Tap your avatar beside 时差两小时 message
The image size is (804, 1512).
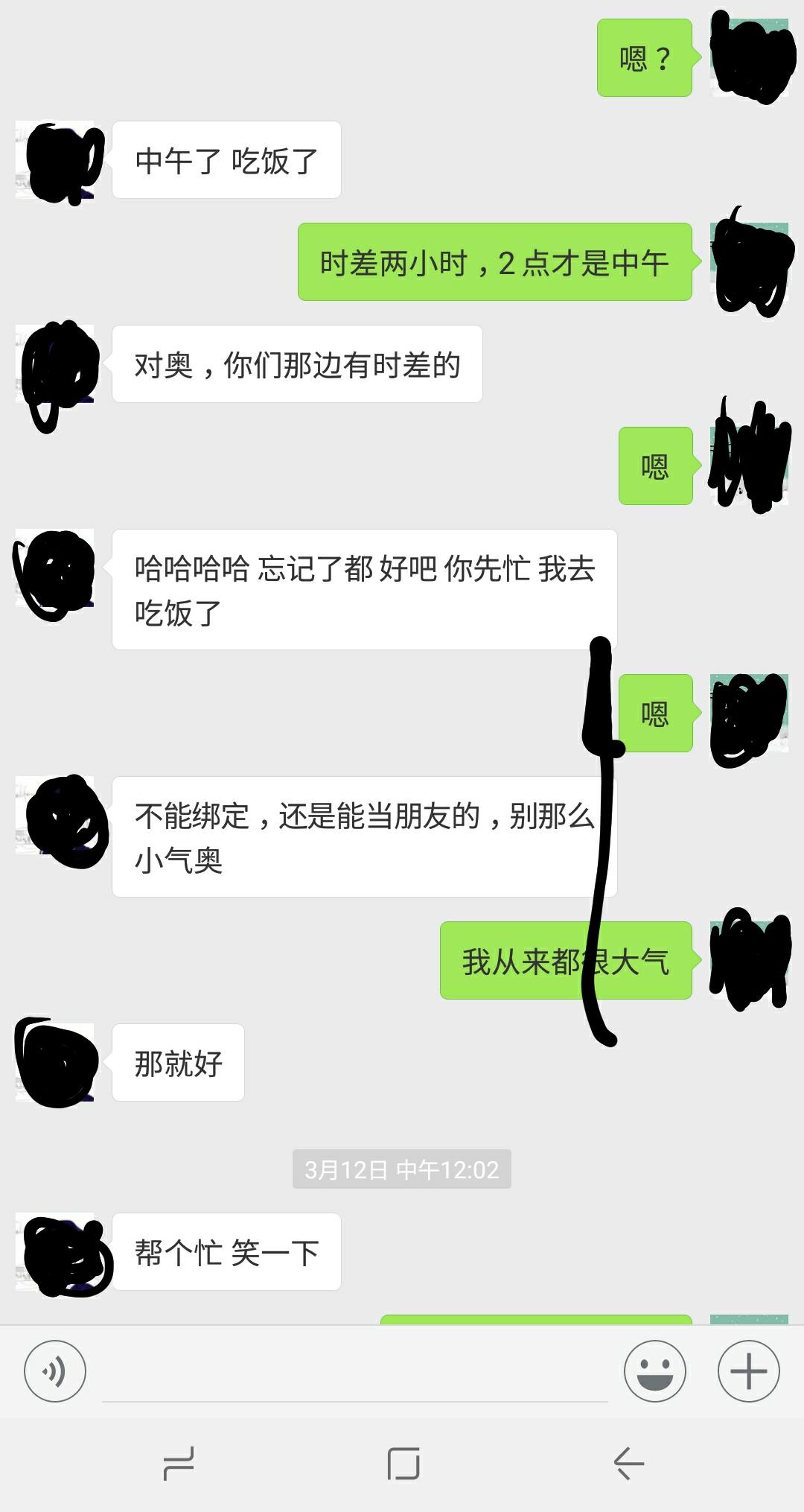[749, 262]
